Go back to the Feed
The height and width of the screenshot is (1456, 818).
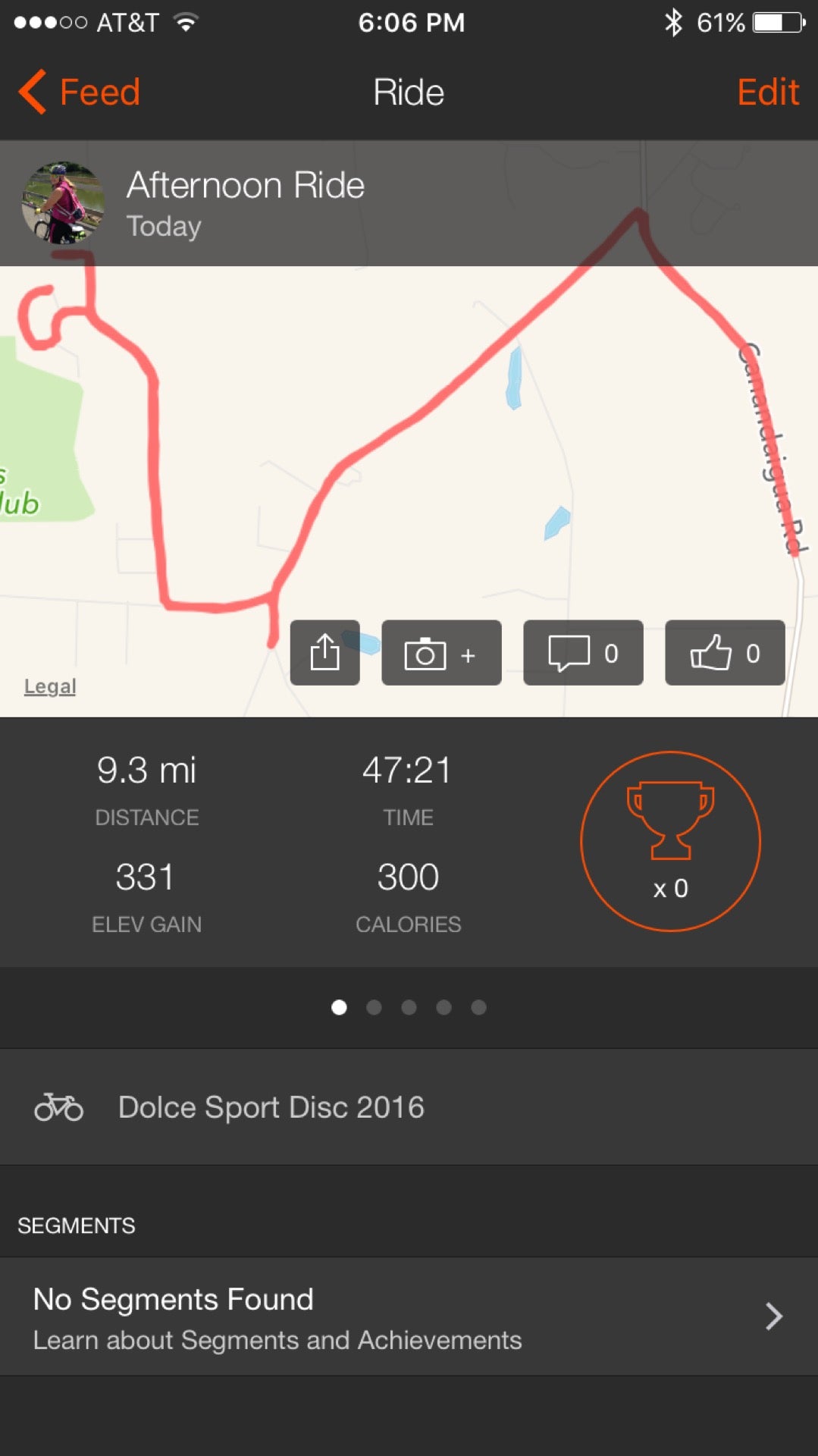pos(80,93)
